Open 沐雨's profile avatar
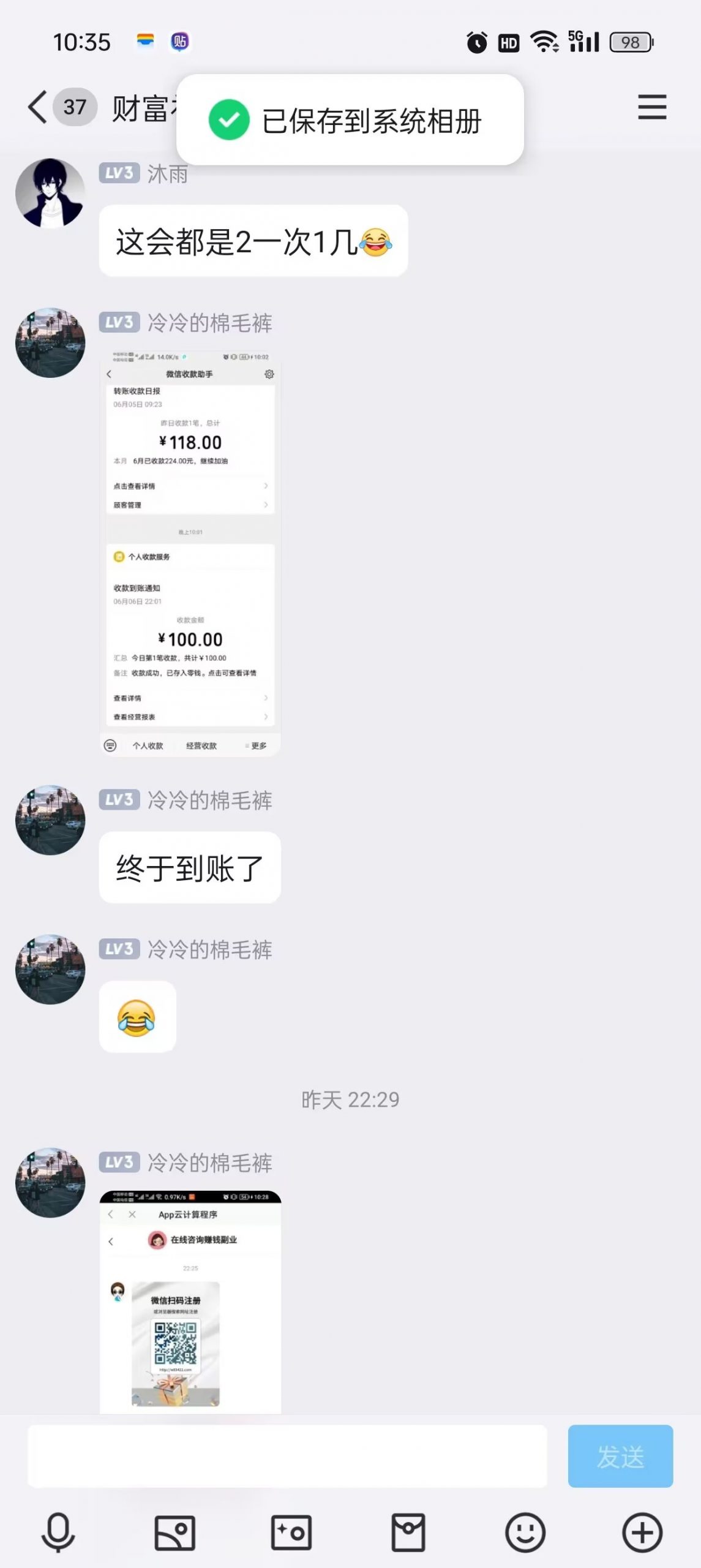 (x=50, y=194)
